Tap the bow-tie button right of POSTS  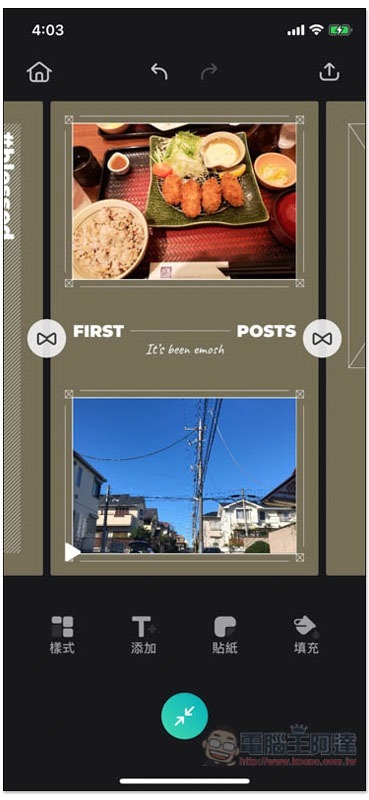322,338
